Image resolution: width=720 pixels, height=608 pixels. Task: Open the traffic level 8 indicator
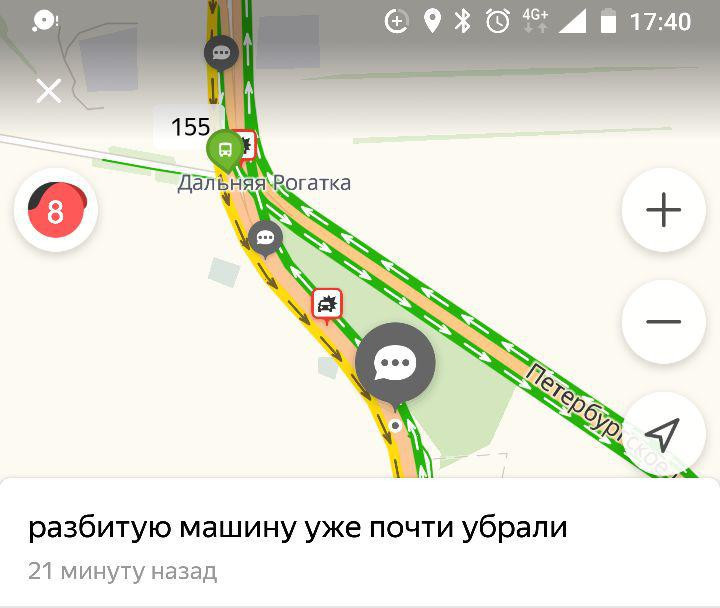pyautogui.click(x=56, y=211)
